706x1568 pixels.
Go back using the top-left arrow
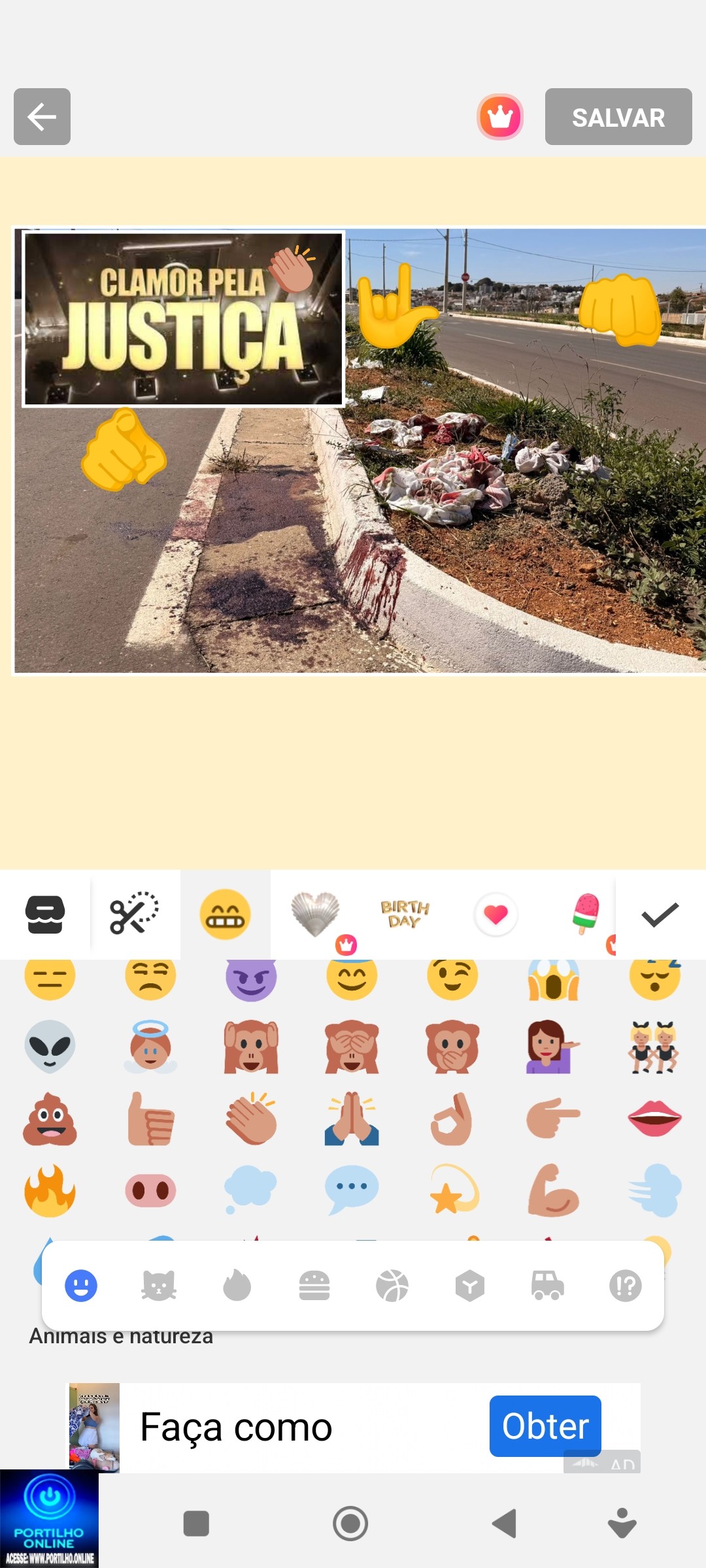coord(42,117)
